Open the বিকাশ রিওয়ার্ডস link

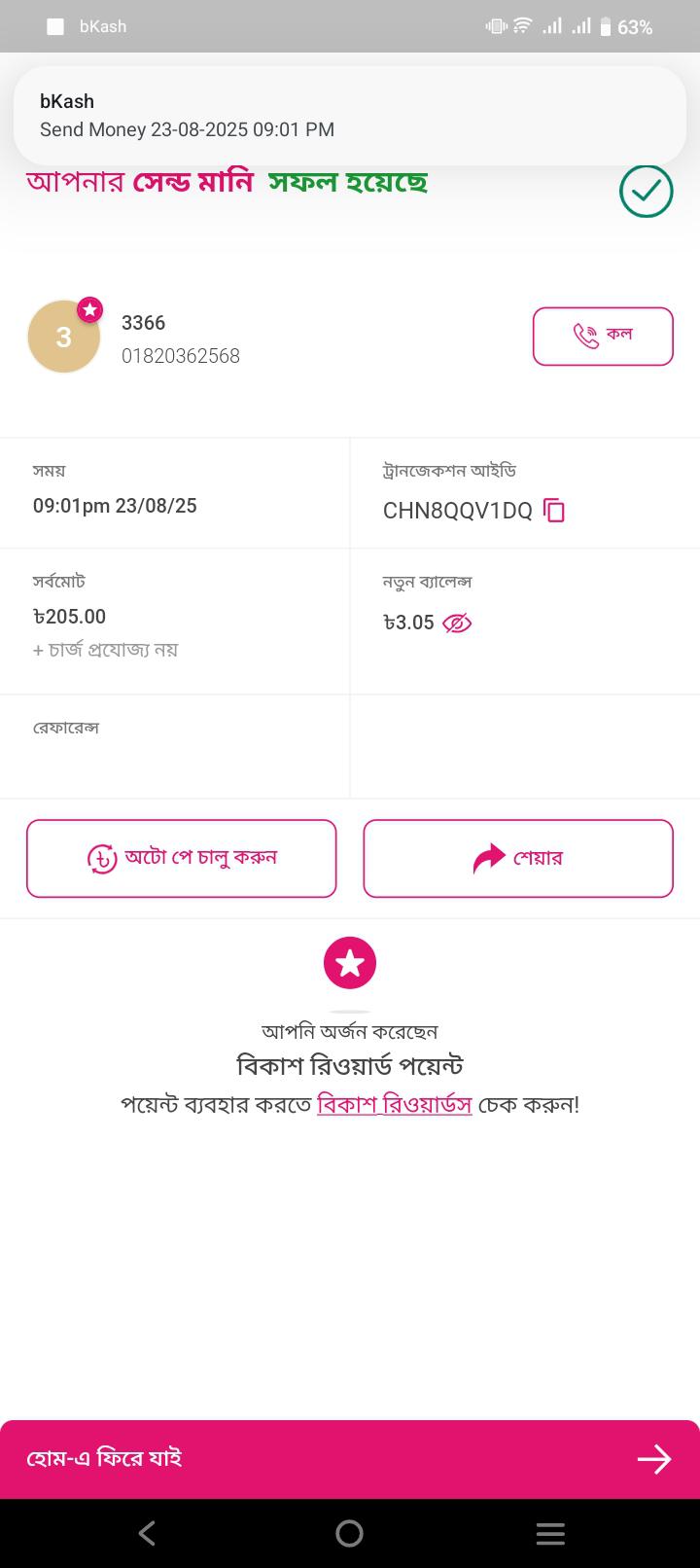[395, 1105]
